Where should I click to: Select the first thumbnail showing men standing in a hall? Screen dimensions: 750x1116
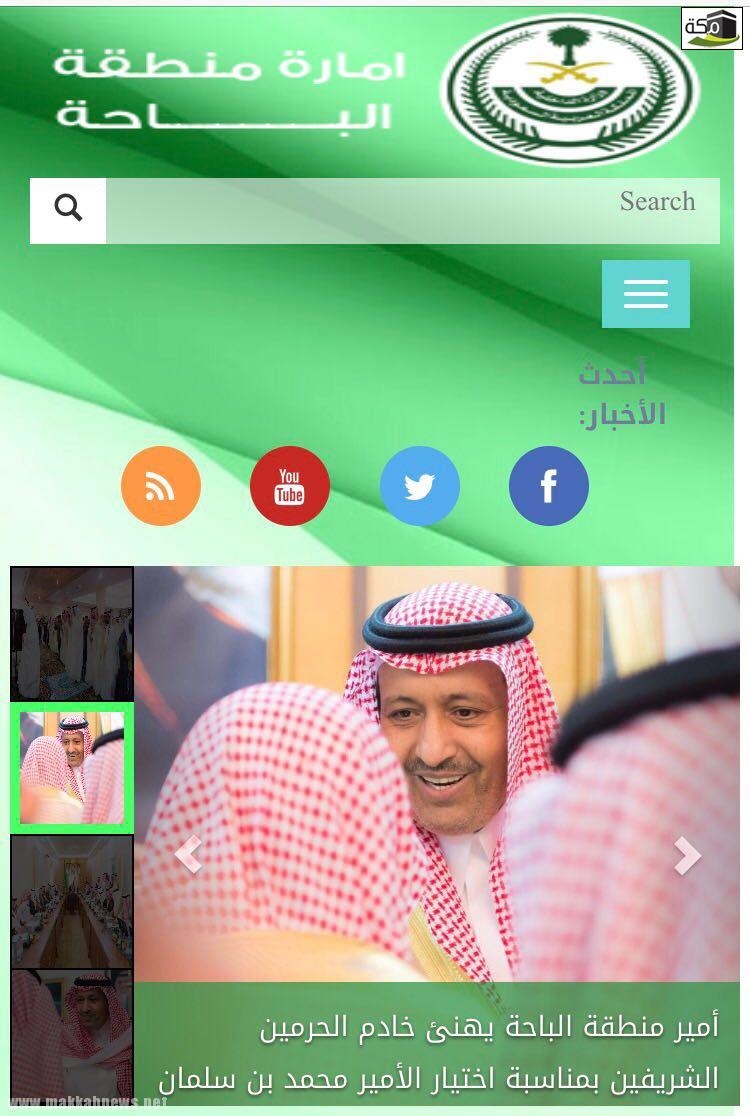click(72, 634)
